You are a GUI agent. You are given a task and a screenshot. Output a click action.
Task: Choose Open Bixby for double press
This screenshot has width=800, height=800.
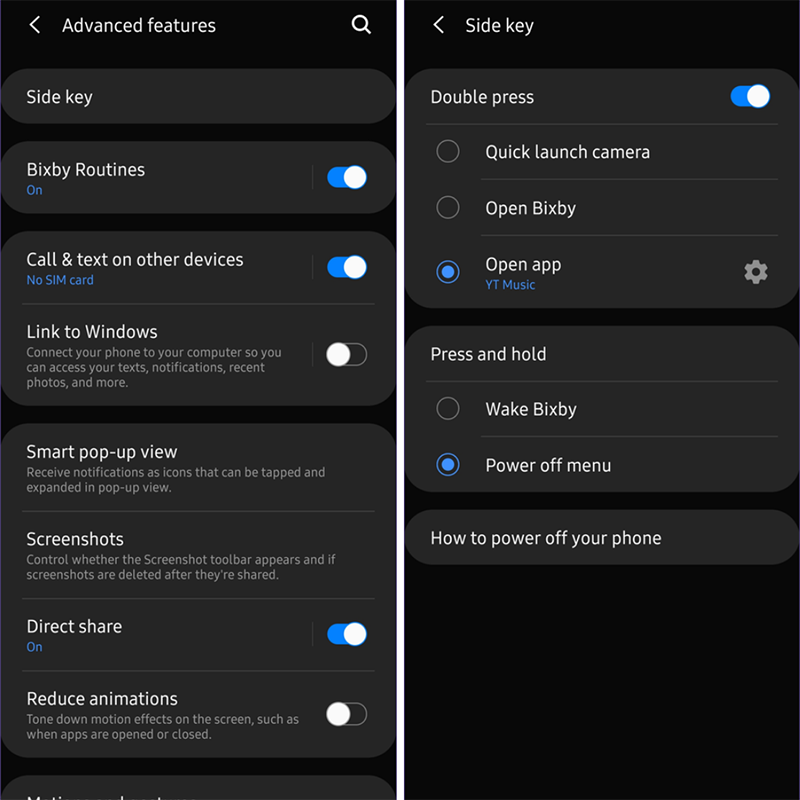(x=449, y=208)
